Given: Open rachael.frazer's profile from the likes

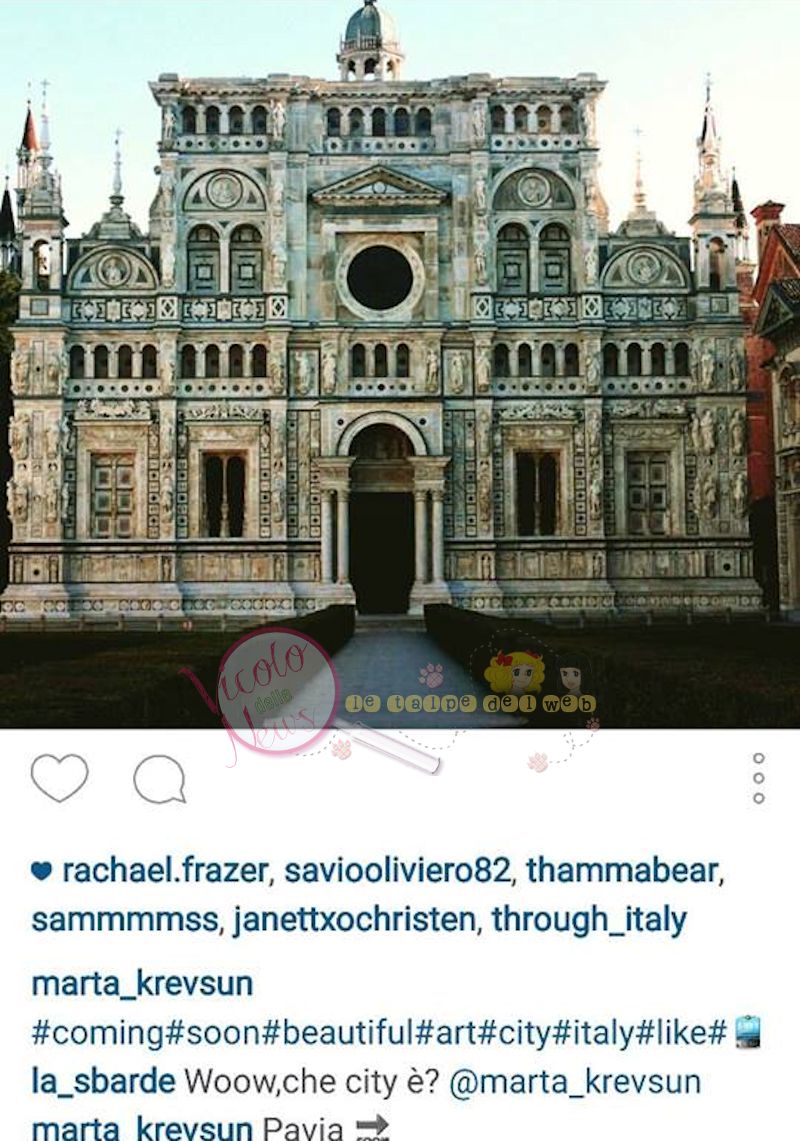Looking at the screenshot, I should (x=165, y=870).
